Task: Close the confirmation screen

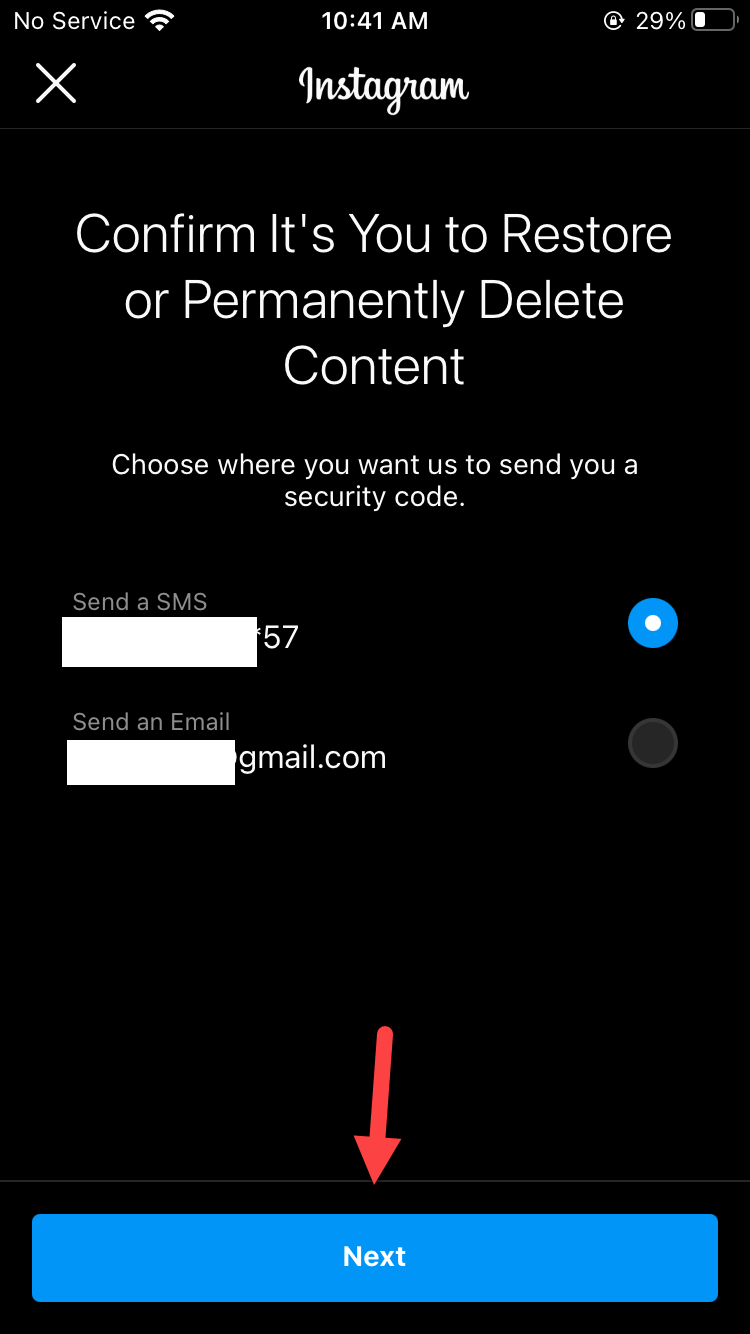Action: [x=56, y=83]
